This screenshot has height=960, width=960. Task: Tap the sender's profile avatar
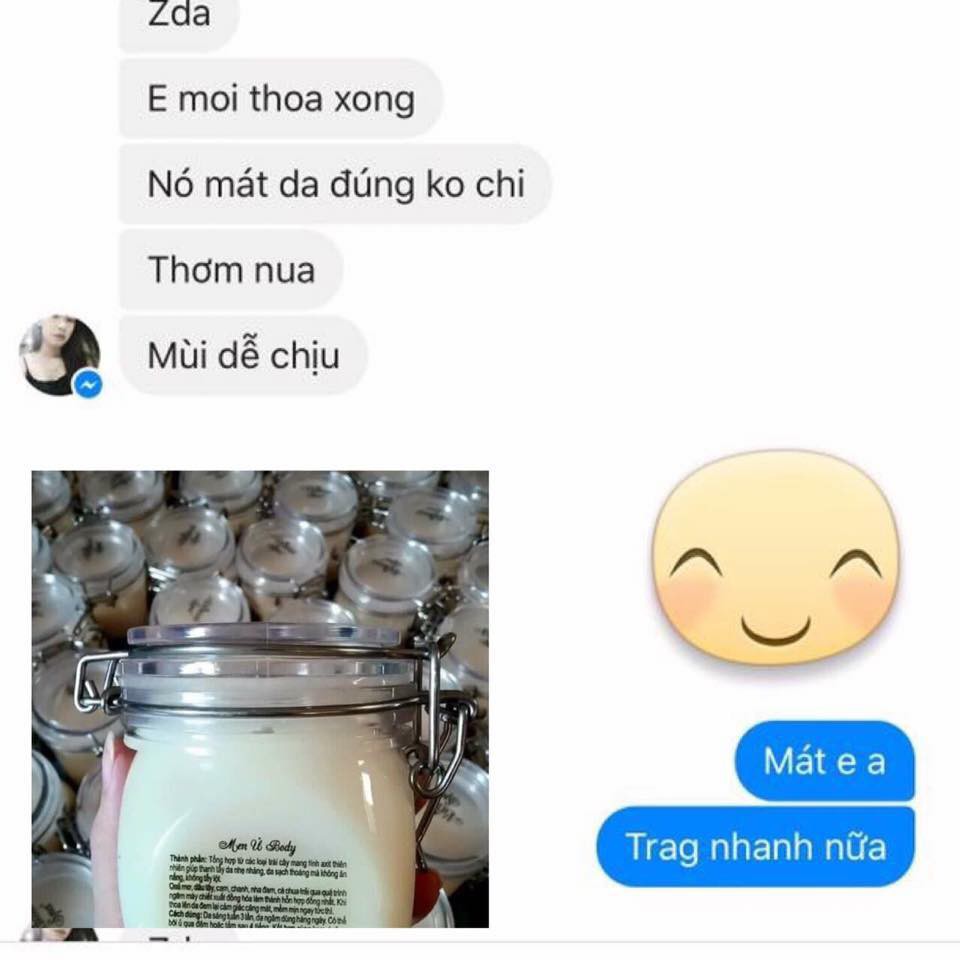tap(60, 357)
